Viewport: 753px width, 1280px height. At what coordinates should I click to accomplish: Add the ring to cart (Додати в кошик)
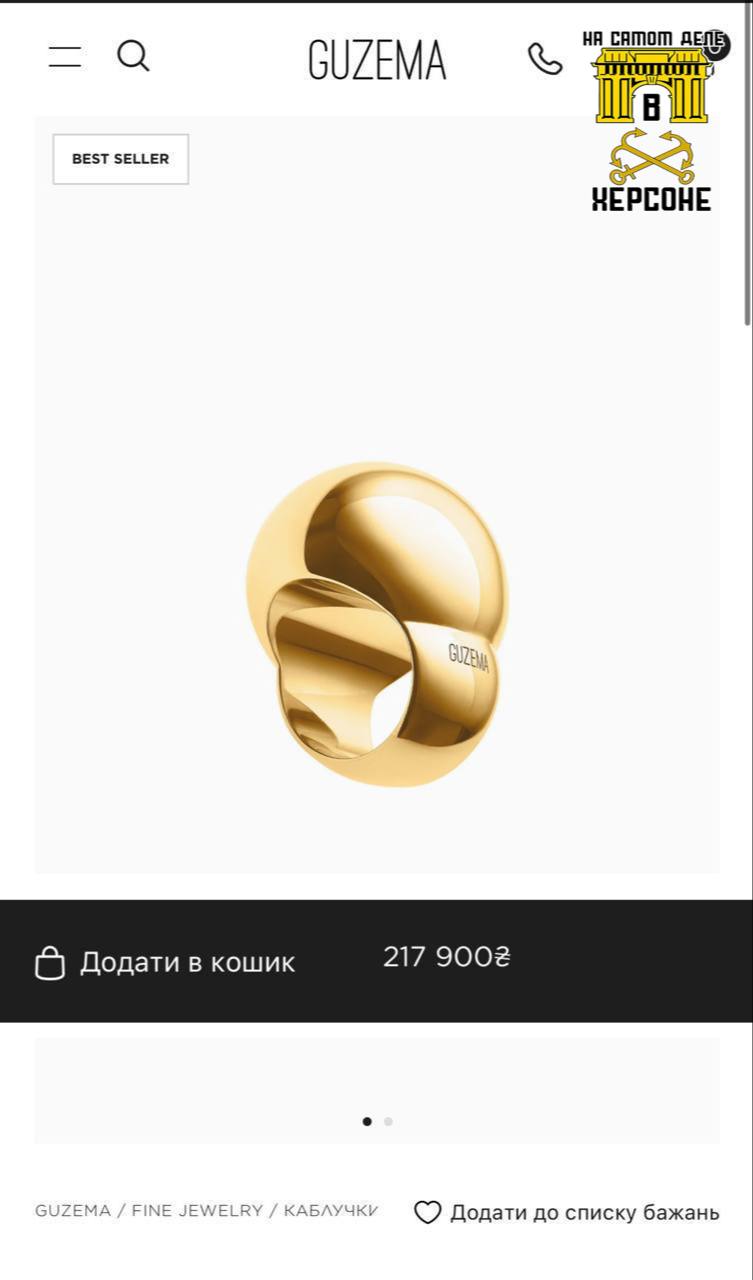coord(166,962)
